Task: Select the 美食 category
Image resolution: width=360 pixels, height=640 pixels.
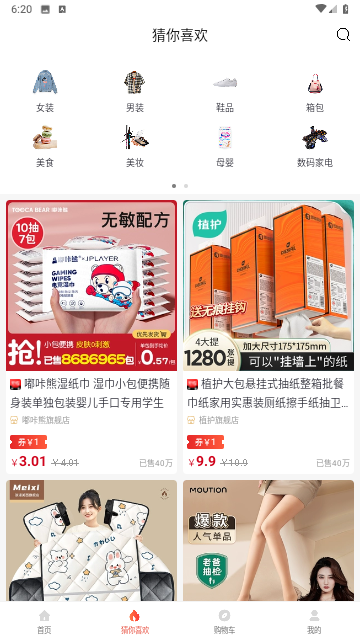Action: pyautogui.click(x=45, y=146)
